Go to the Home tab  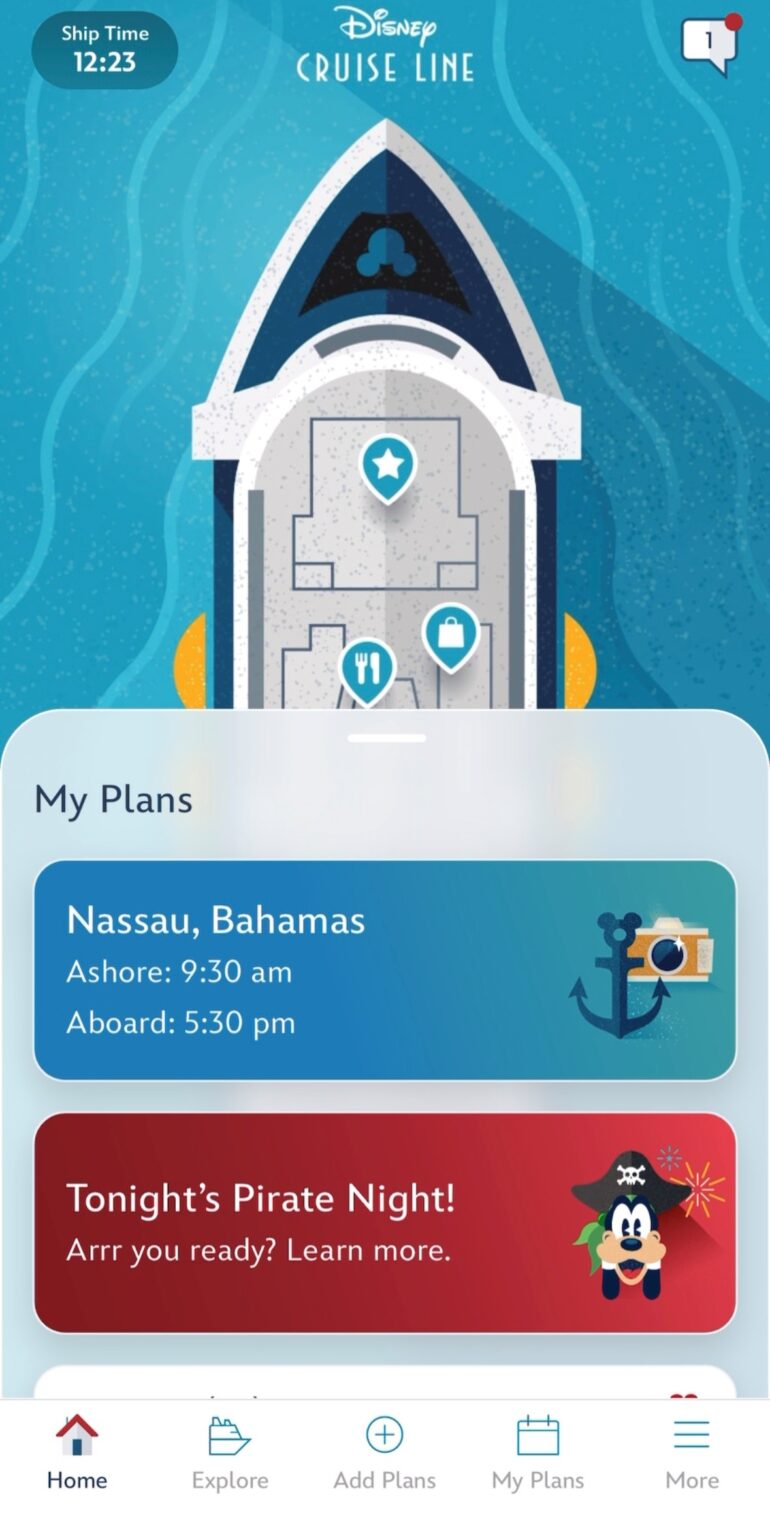[77, 1454]
